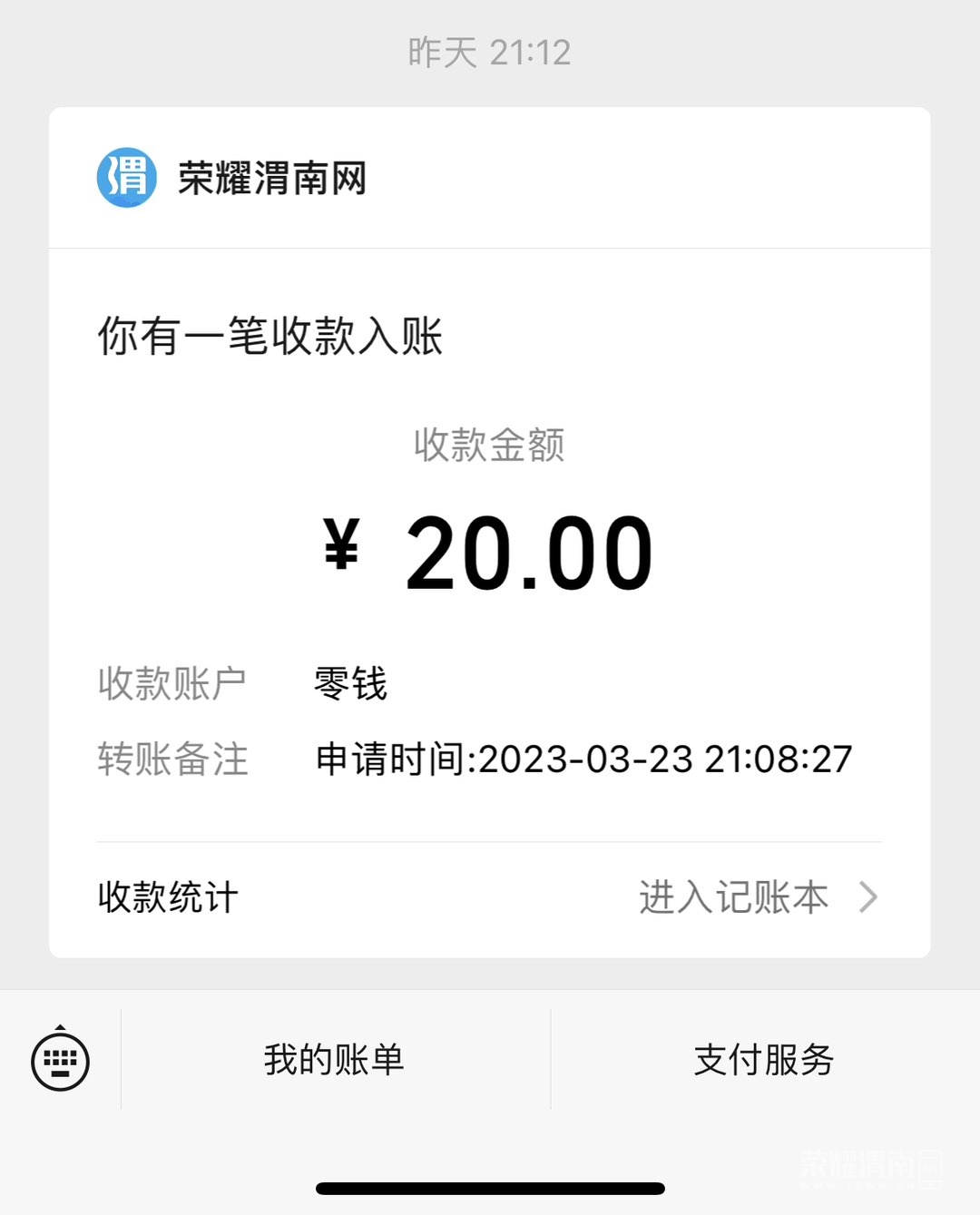This screenshot has width=980, height=1215.
Task: Enter 进入记账本 from 收款统计 row
Action: point(757,897)
